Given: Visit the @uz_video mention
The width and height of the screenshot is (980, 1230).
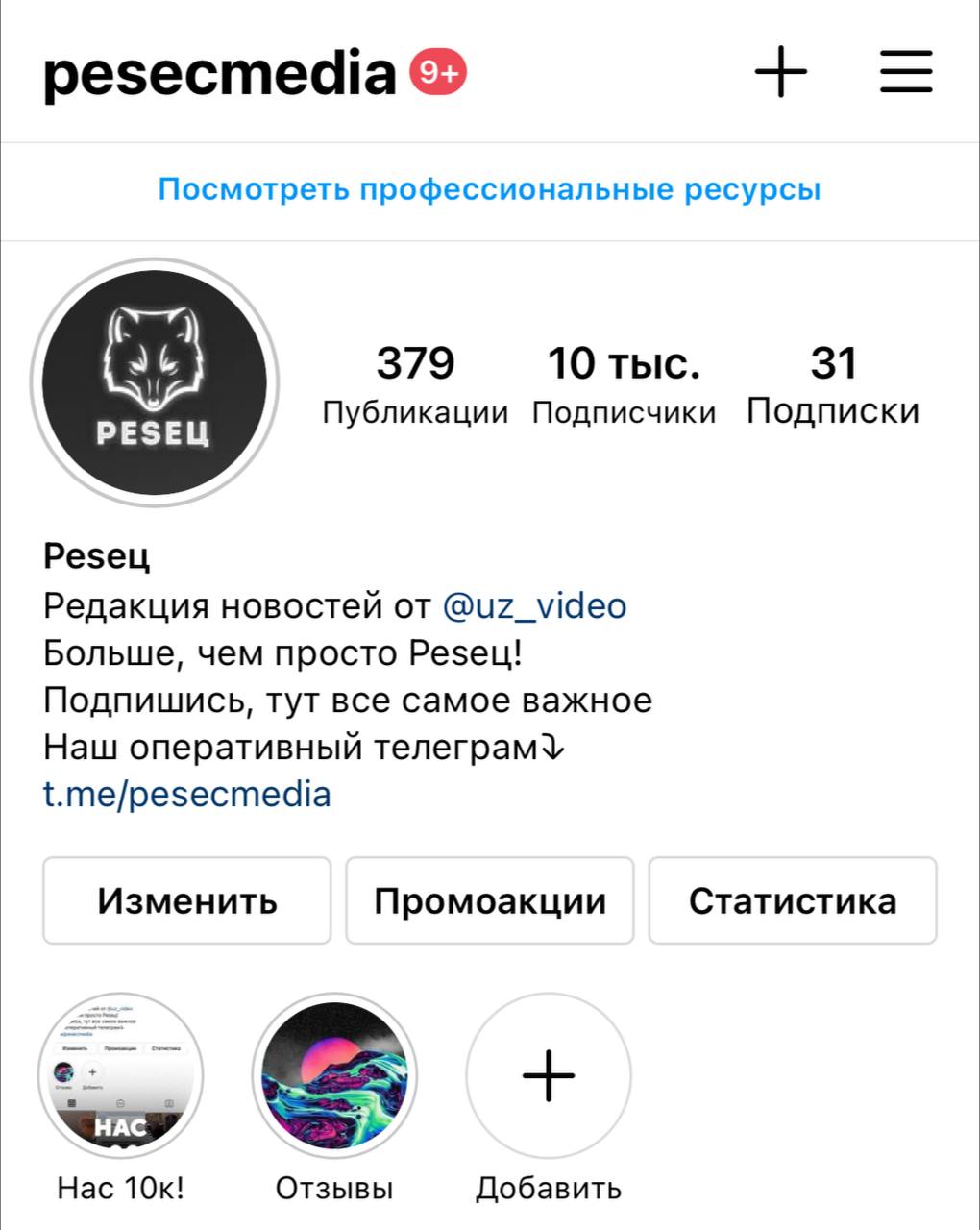Looking at the screenshot, I should [x=534, y=606].
